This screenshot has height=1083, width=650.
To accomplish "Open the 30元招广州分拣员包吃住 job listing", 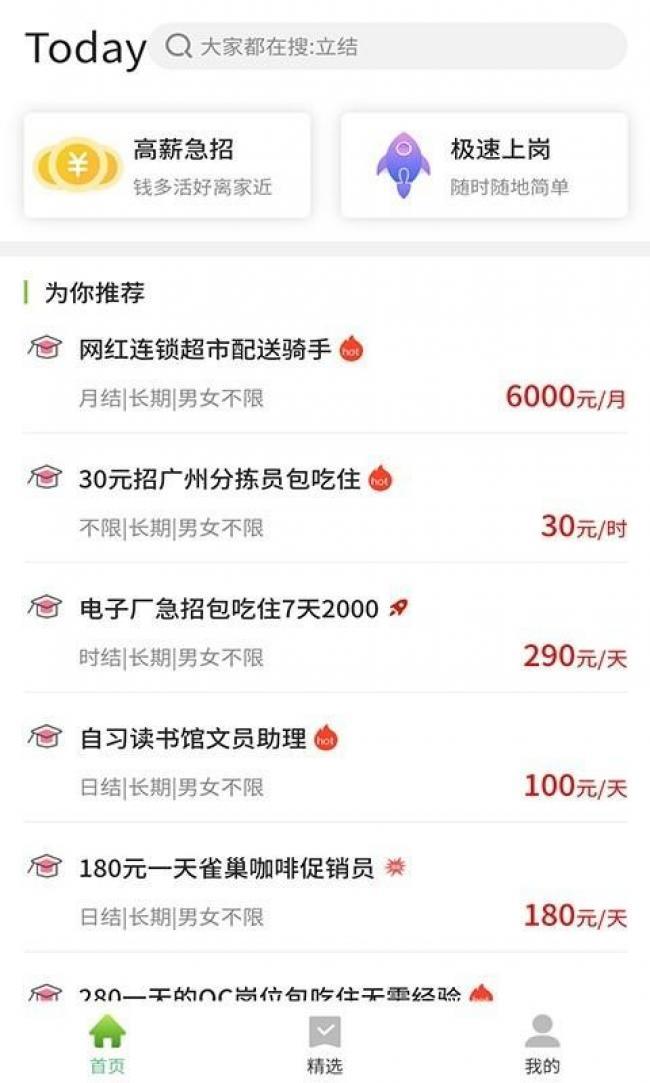I will (325, 502).
